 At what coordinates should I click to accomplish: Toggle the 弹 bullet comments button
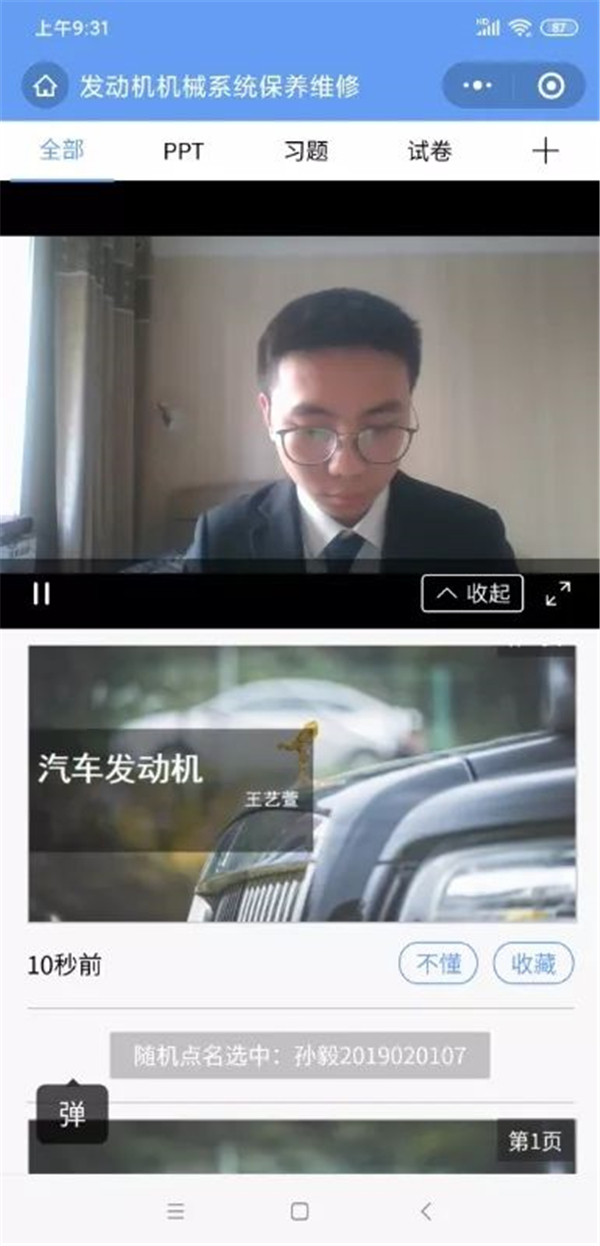point(72,1115)
